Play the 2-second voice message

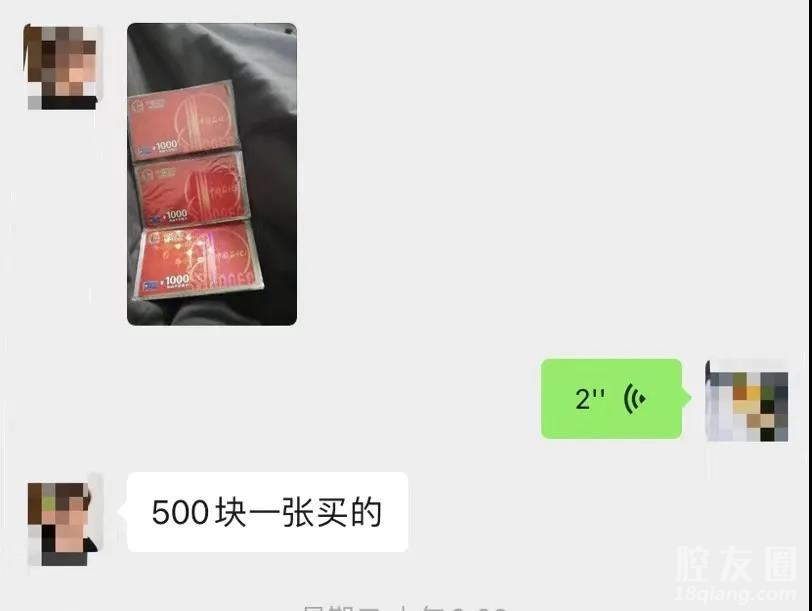(x=611, y=399)
